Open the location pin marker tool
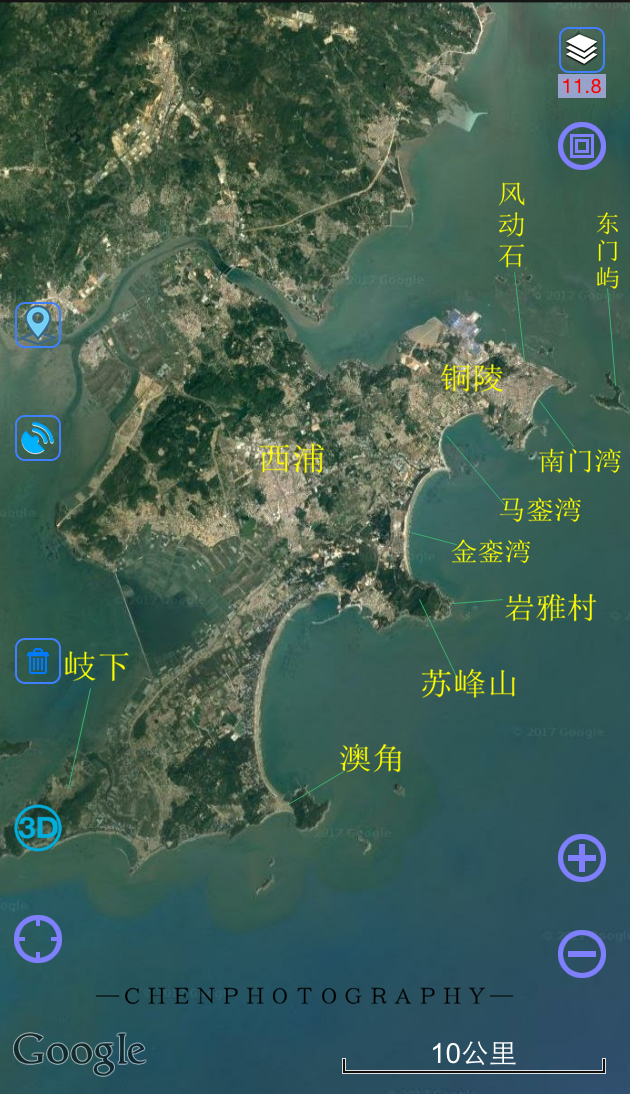 38,324
